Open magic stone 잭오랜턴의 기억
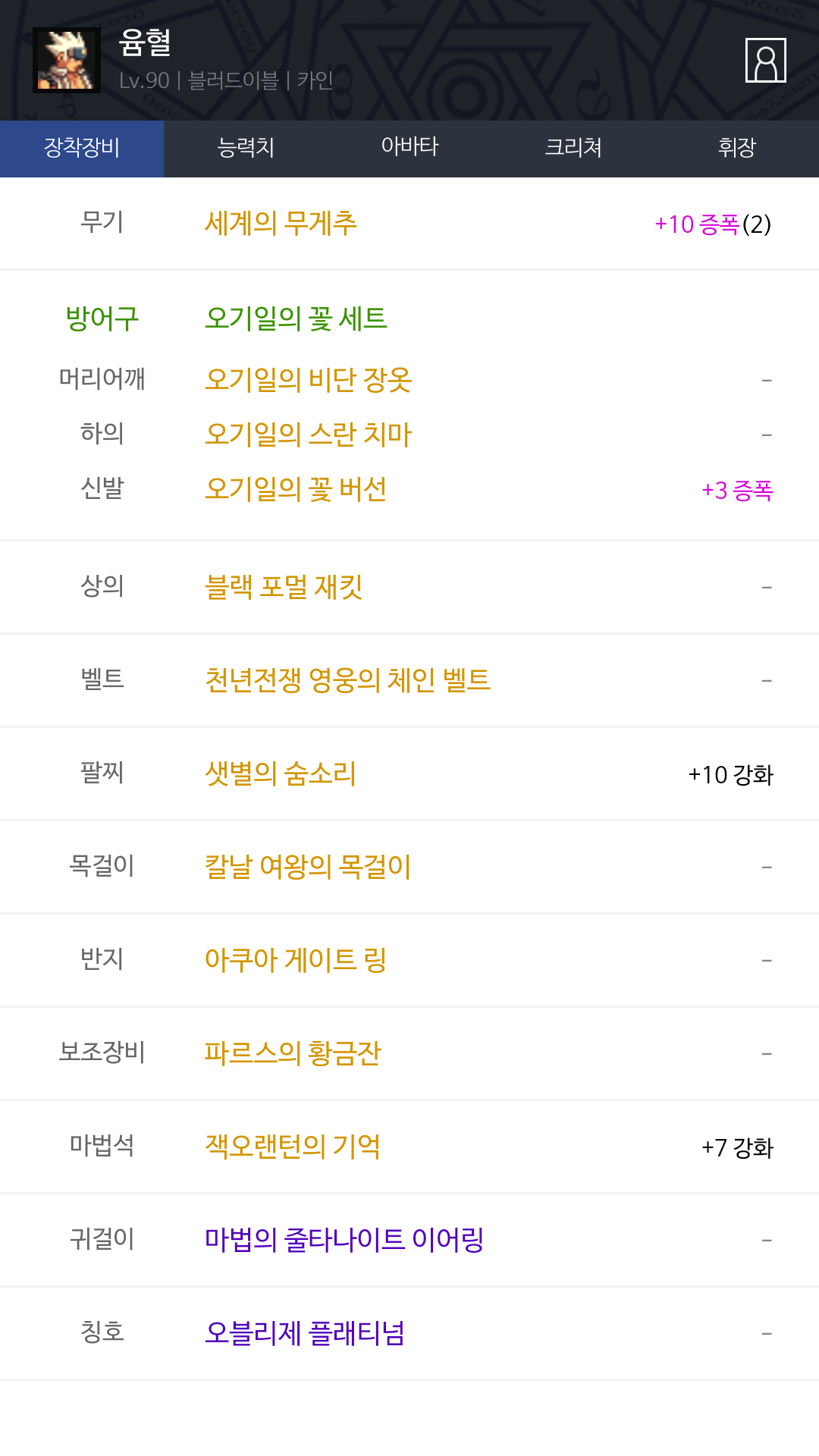 coord(293,1147)
